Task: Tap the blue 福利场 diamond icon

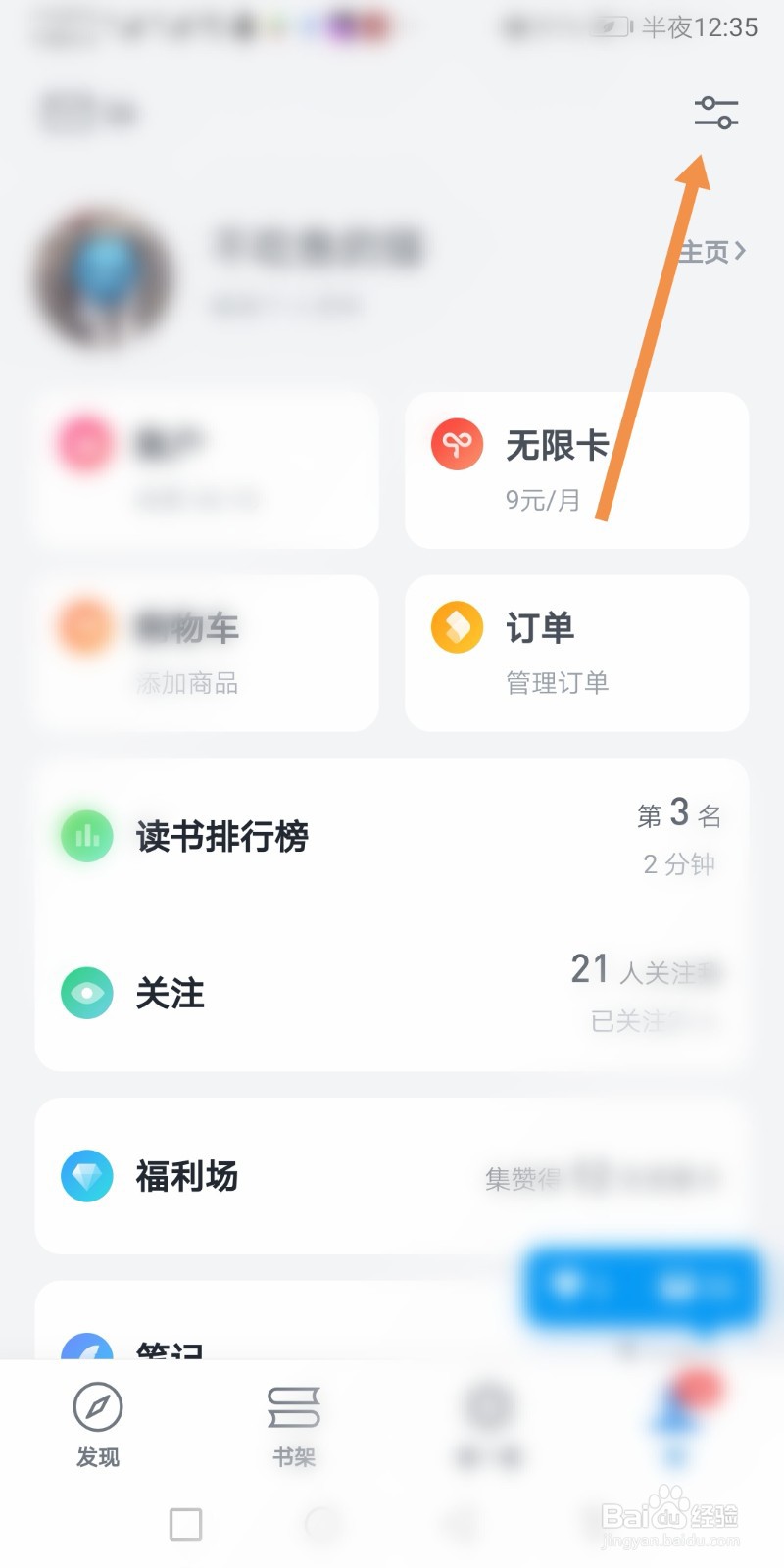Action: (86, 1176)
